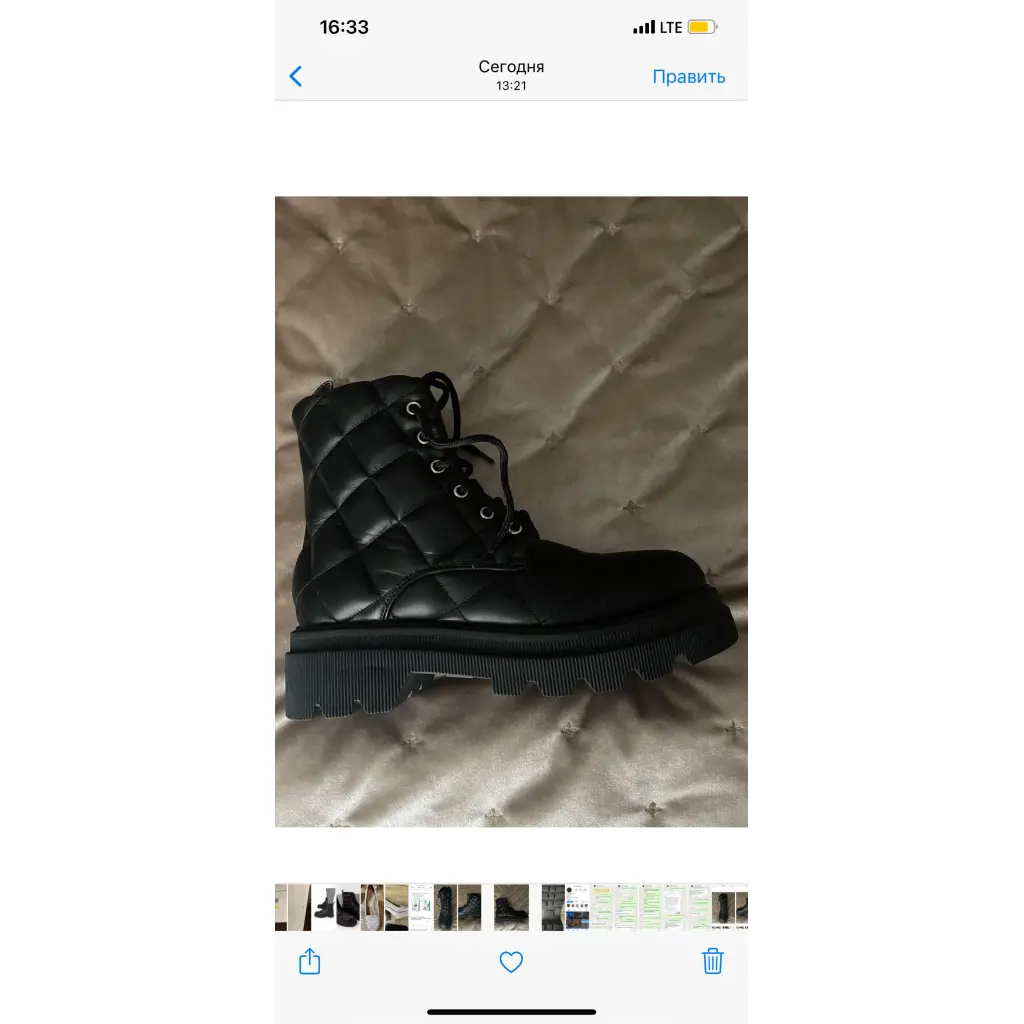The width and height of the screenshot is (1024, 1024).
Task: Delete this photo with the trash icon
Action: click(x=712, y=961)
